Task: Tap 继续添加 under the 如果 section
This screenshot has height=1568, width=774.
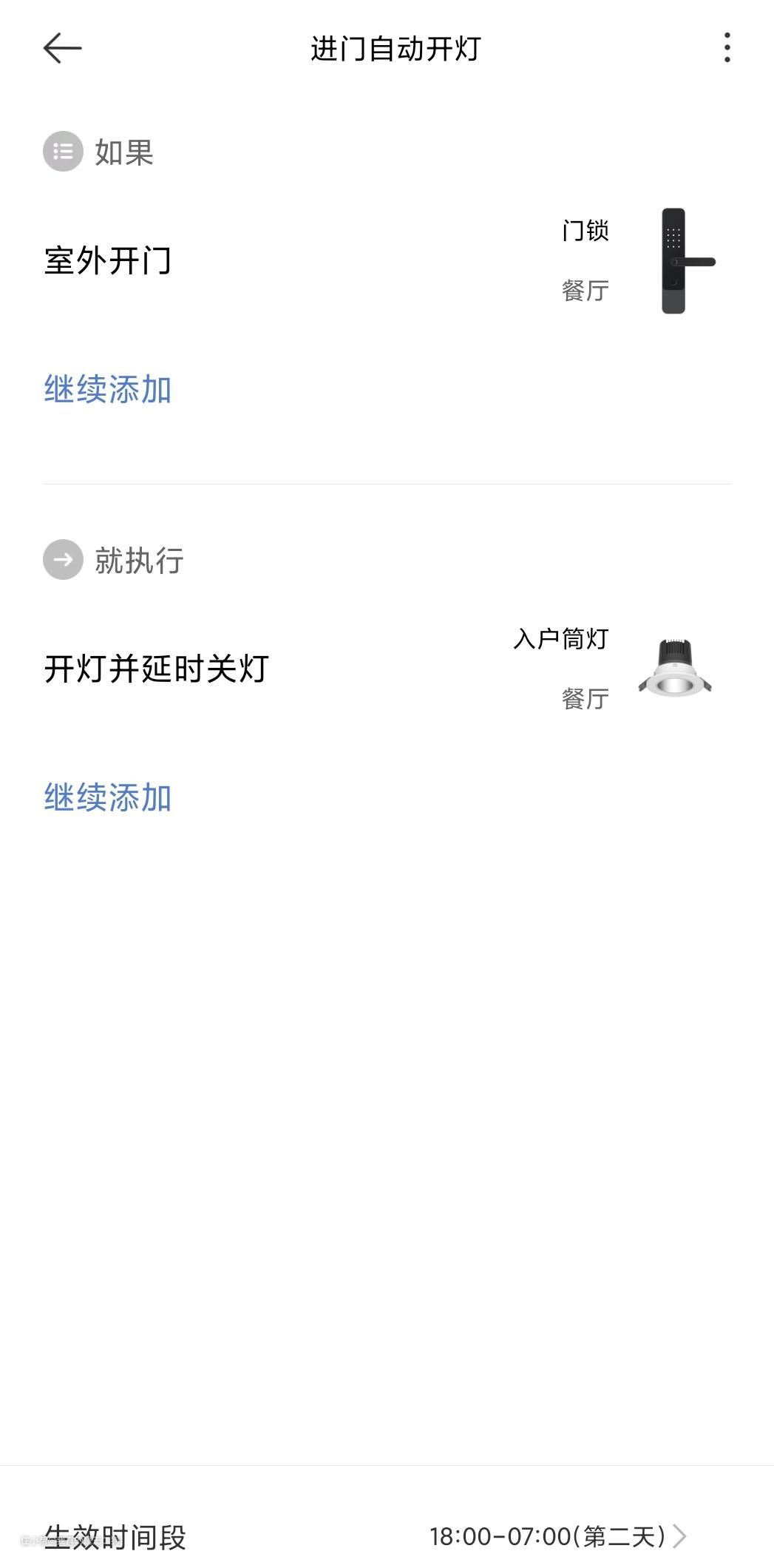Action: coord(108,389)
